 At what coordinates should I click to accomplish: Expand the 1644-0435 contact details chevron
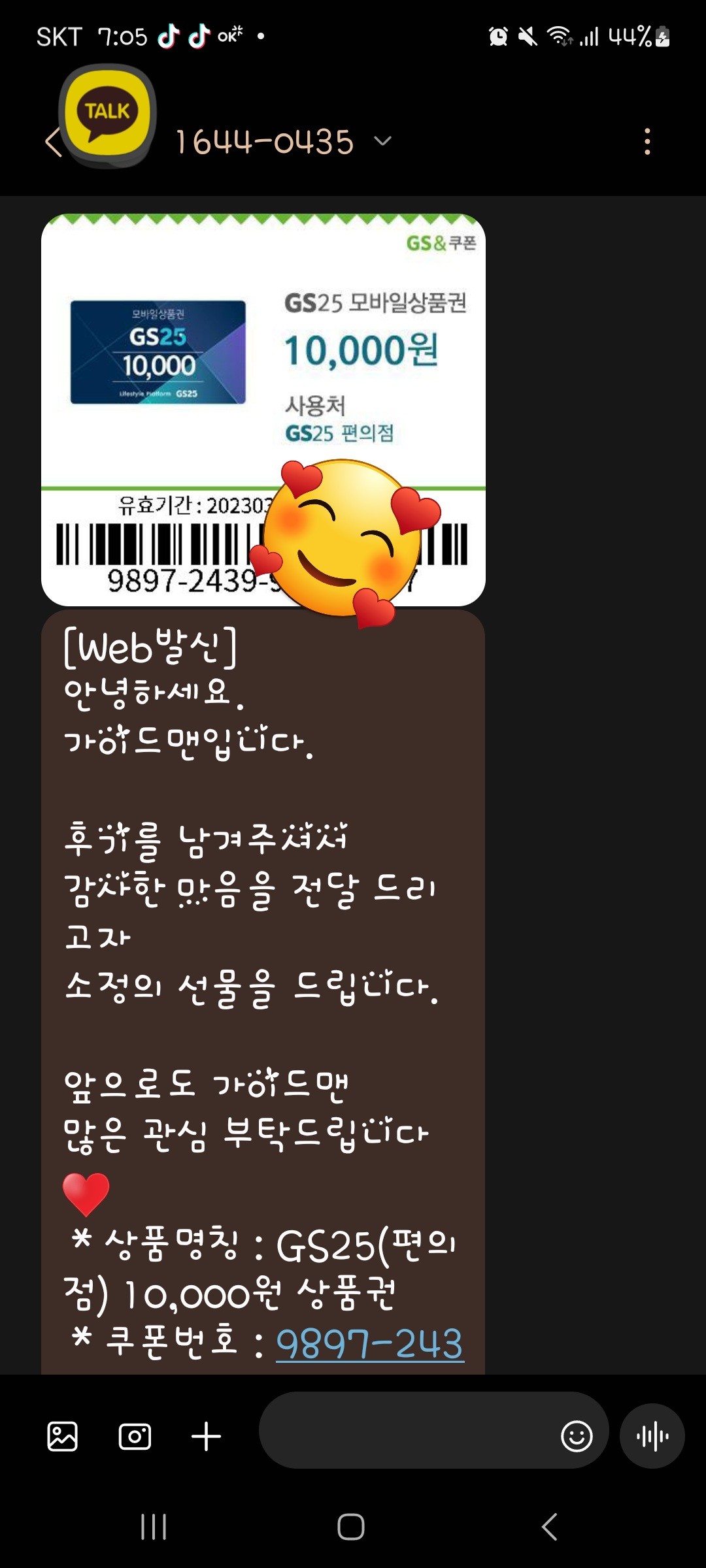(382, 141)
